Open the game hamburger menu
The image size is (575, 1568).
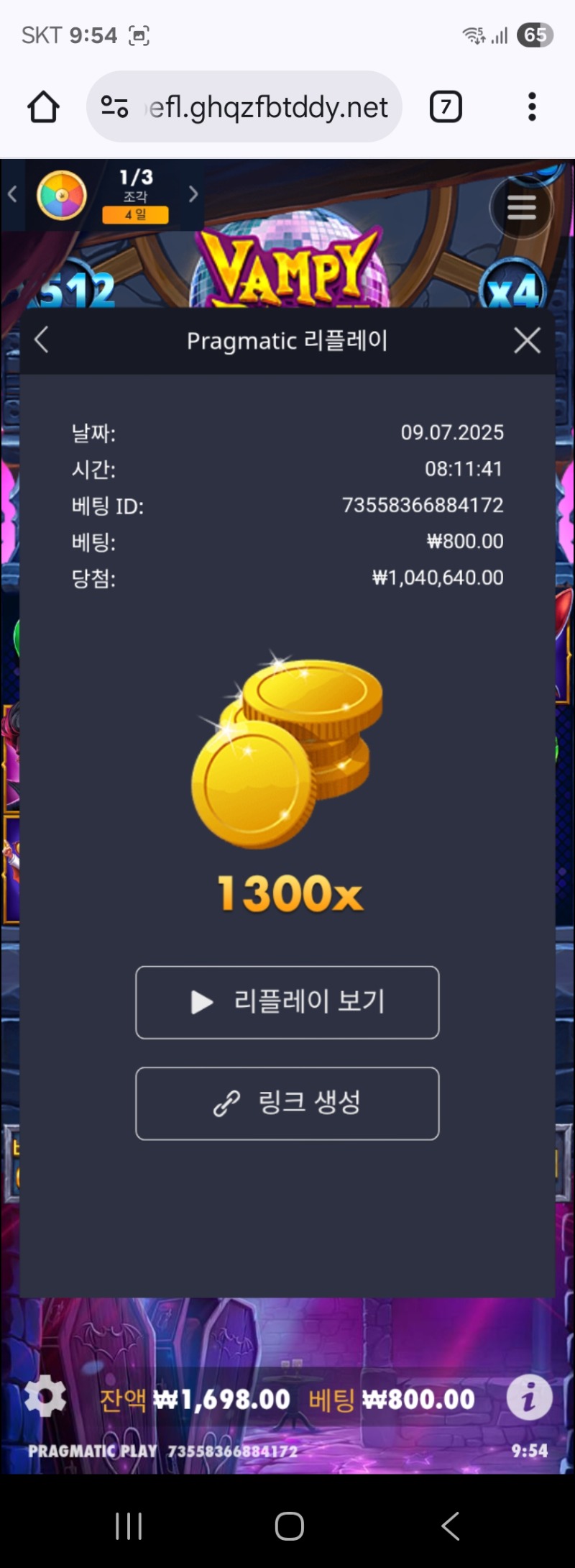click(x=521, y=208)
